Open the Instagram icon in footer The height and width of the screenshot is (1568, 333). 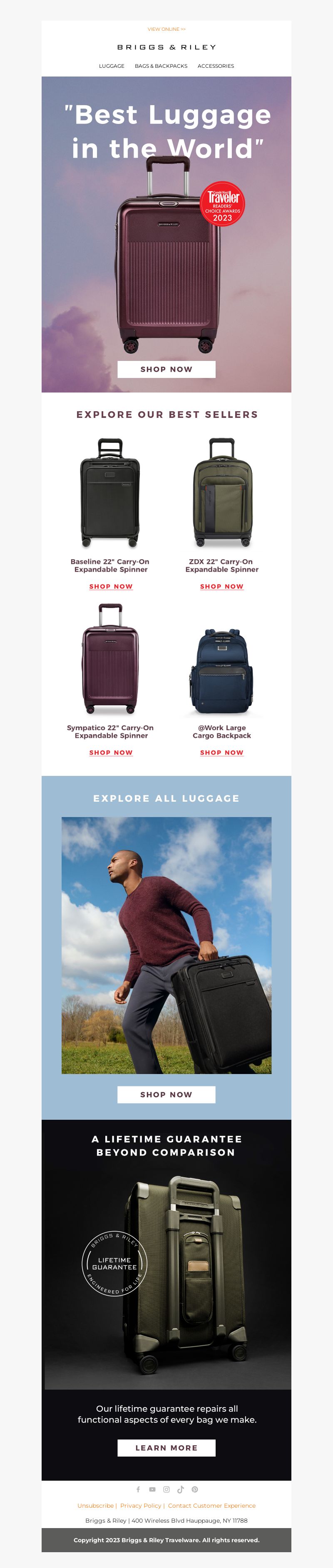pyautogui.click(x=166, y=1489)
